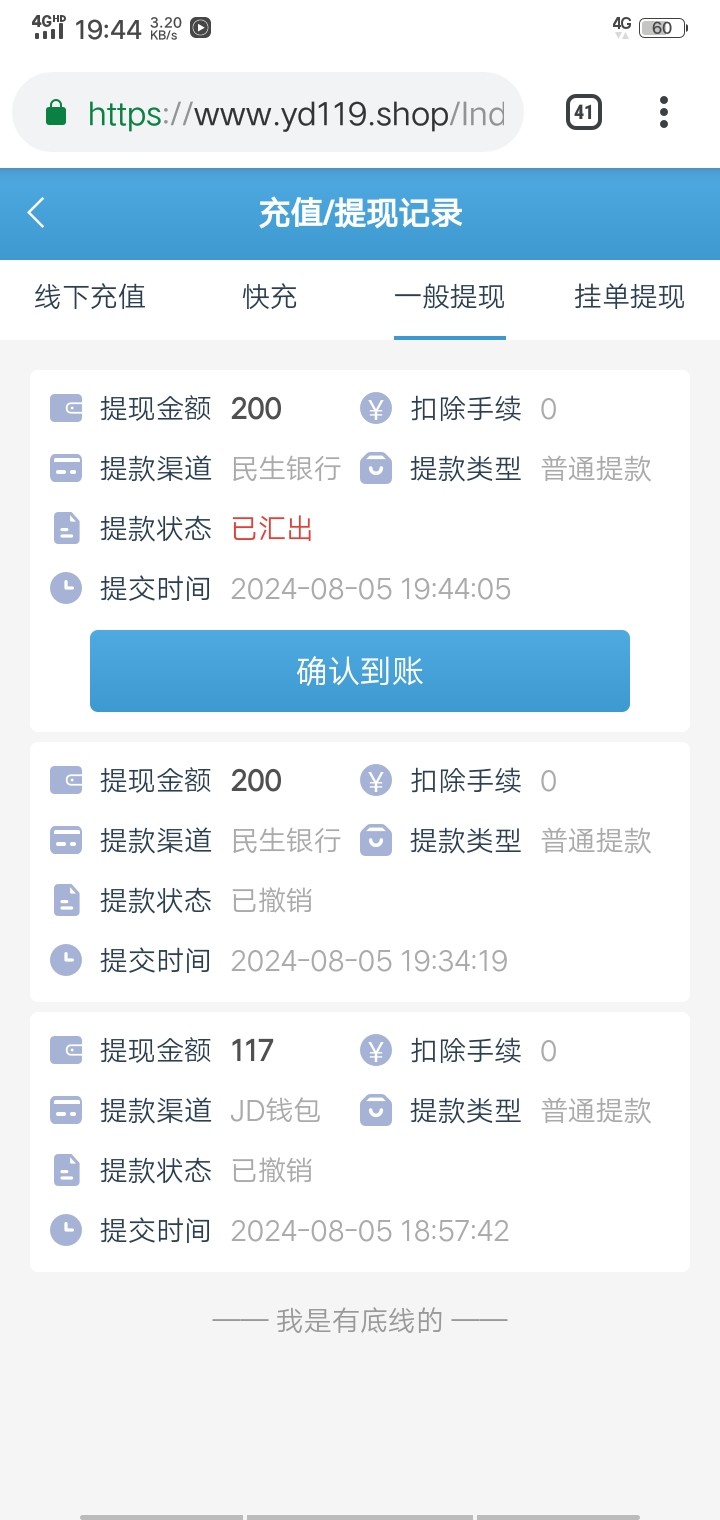
Task: Select the 一般提现 tab
Action: point(450,297)
